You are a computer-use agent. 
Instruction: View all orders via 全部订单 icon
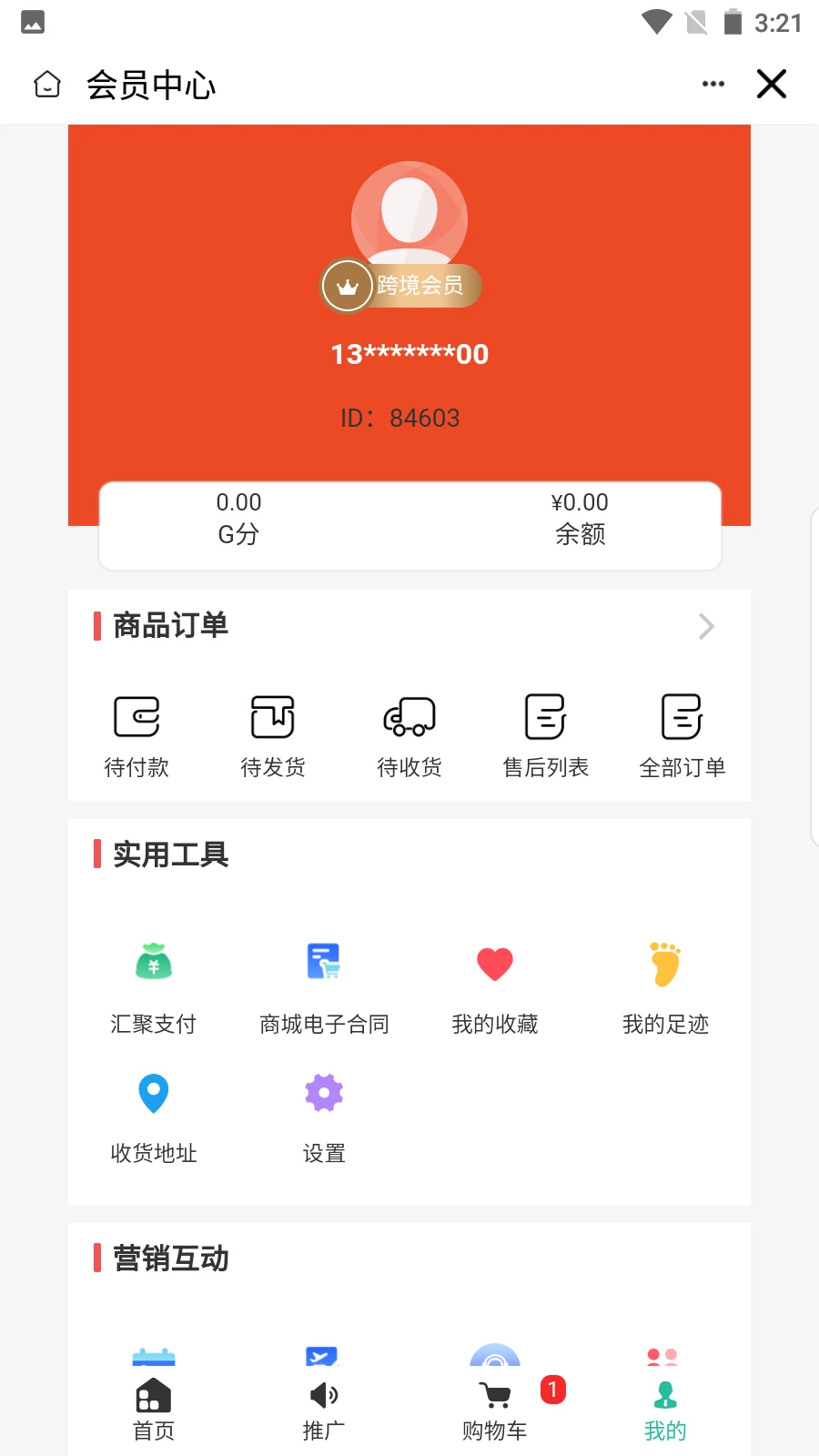[x=682, y=717]
